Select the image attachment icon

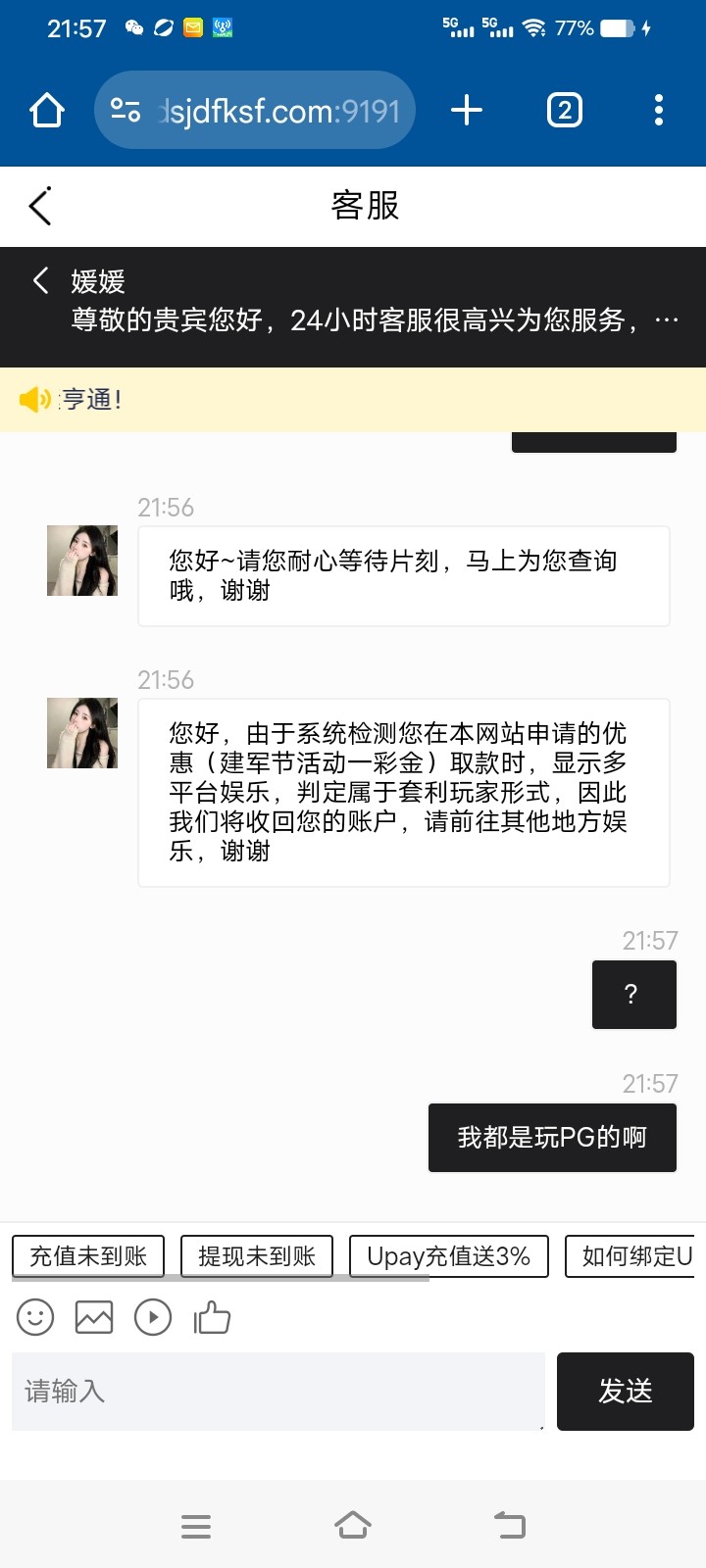coord(94,1316)
